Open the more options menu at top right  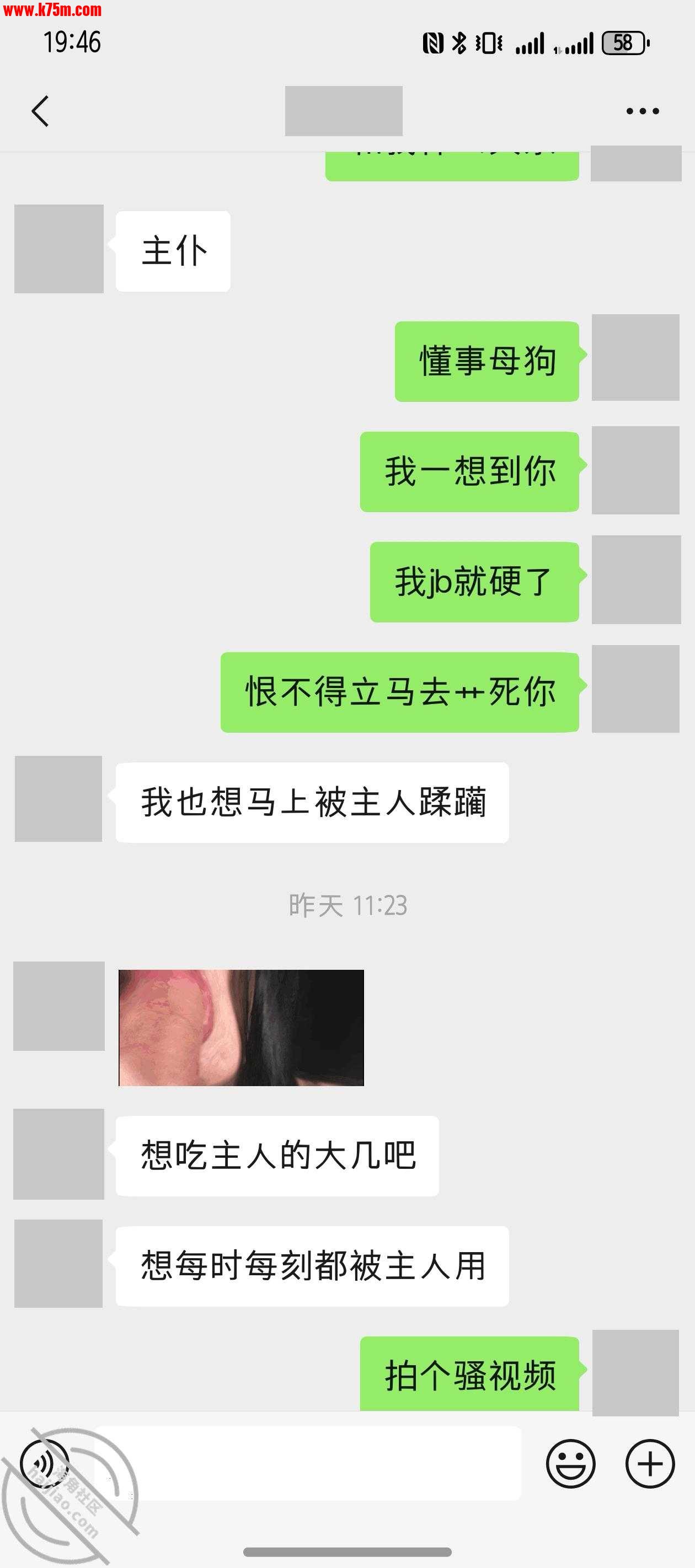pyautogui.click(x=640, y=111)
